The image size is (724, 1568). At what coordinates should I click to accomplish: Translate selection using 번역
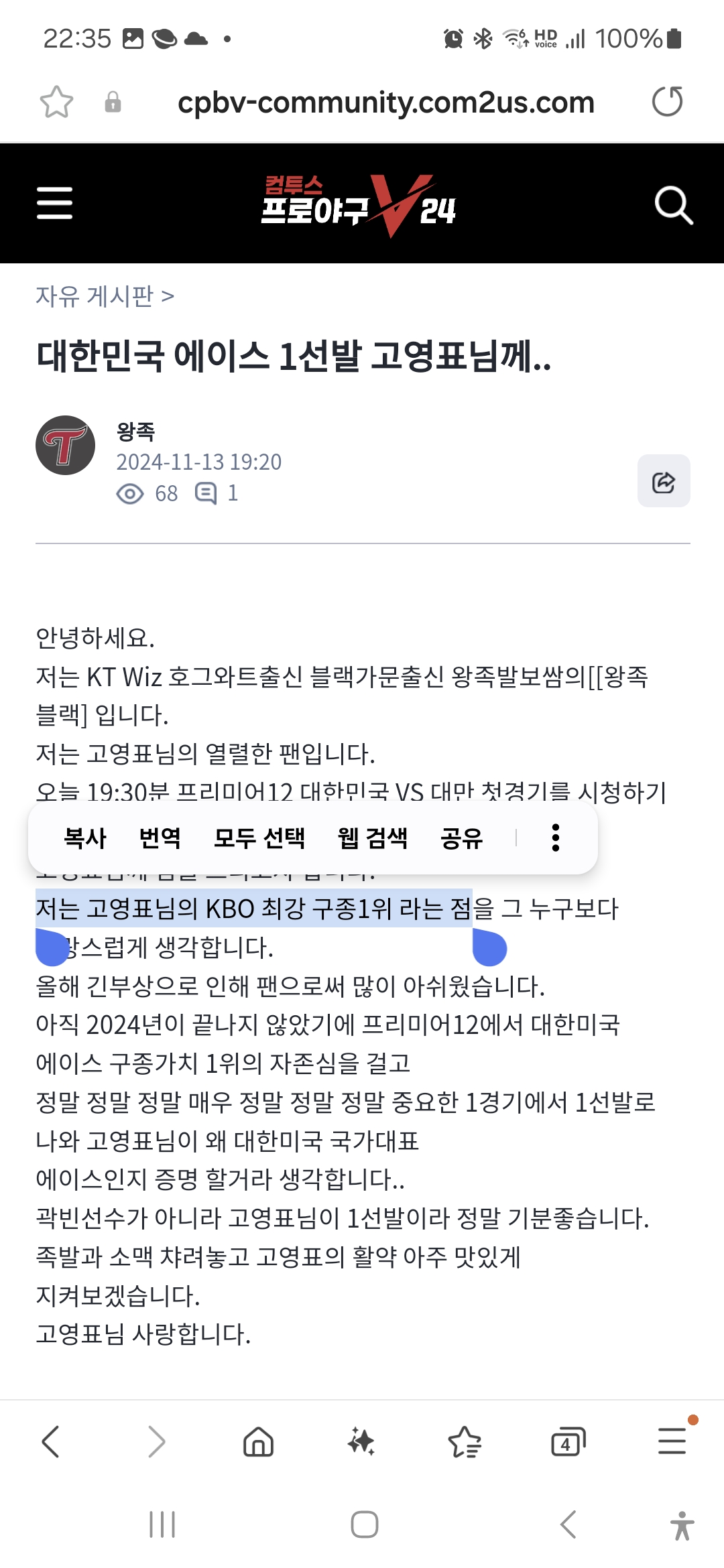160,838
